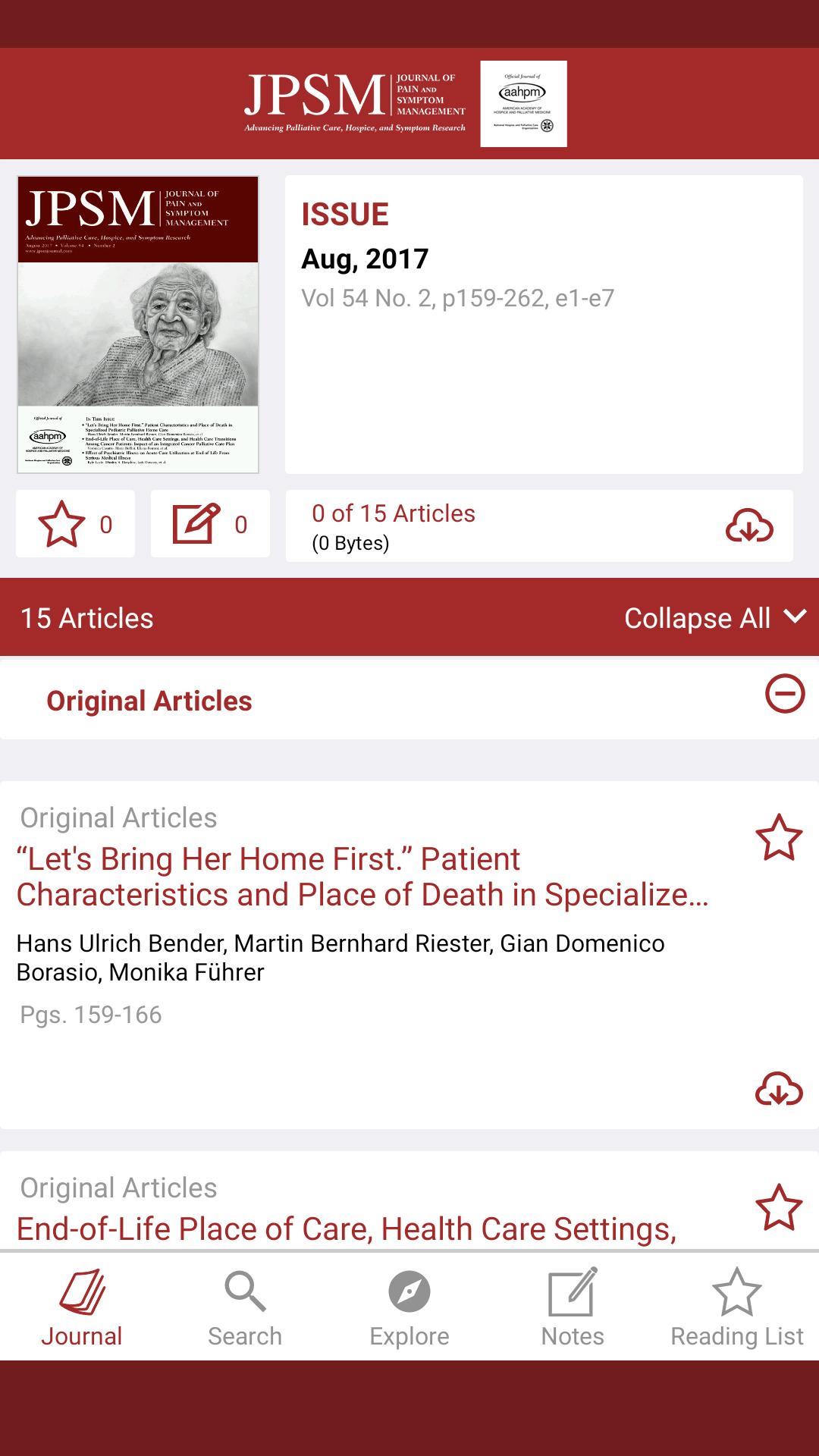
Task: Switch to the Search tab
Action: click(245, 1307)
